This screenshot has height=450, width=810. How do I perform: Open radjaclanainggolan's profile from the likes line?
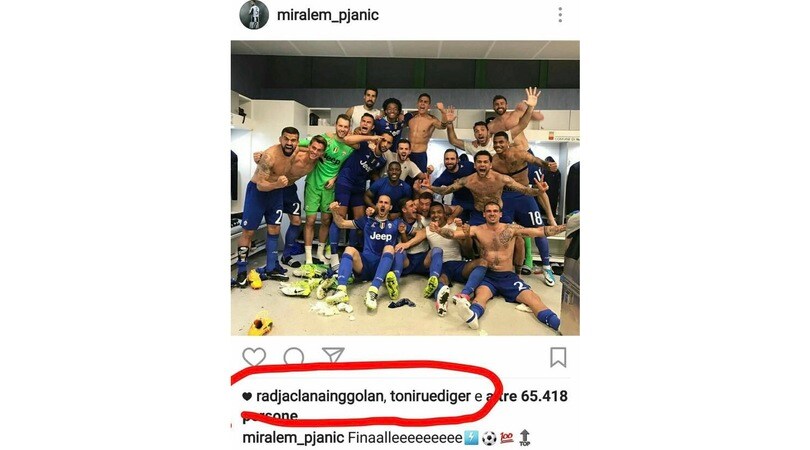(318, 396)
